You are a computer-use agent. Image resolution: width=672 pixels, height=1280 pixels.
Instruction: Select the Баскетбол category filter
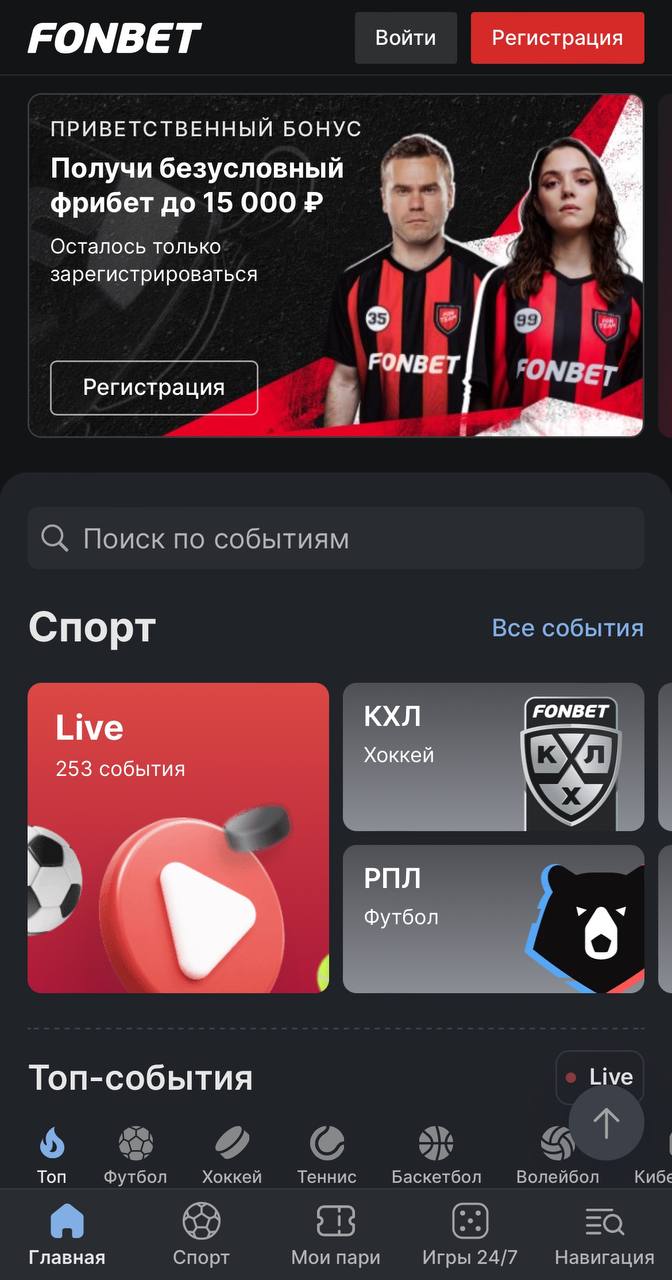coord(436,1155)
